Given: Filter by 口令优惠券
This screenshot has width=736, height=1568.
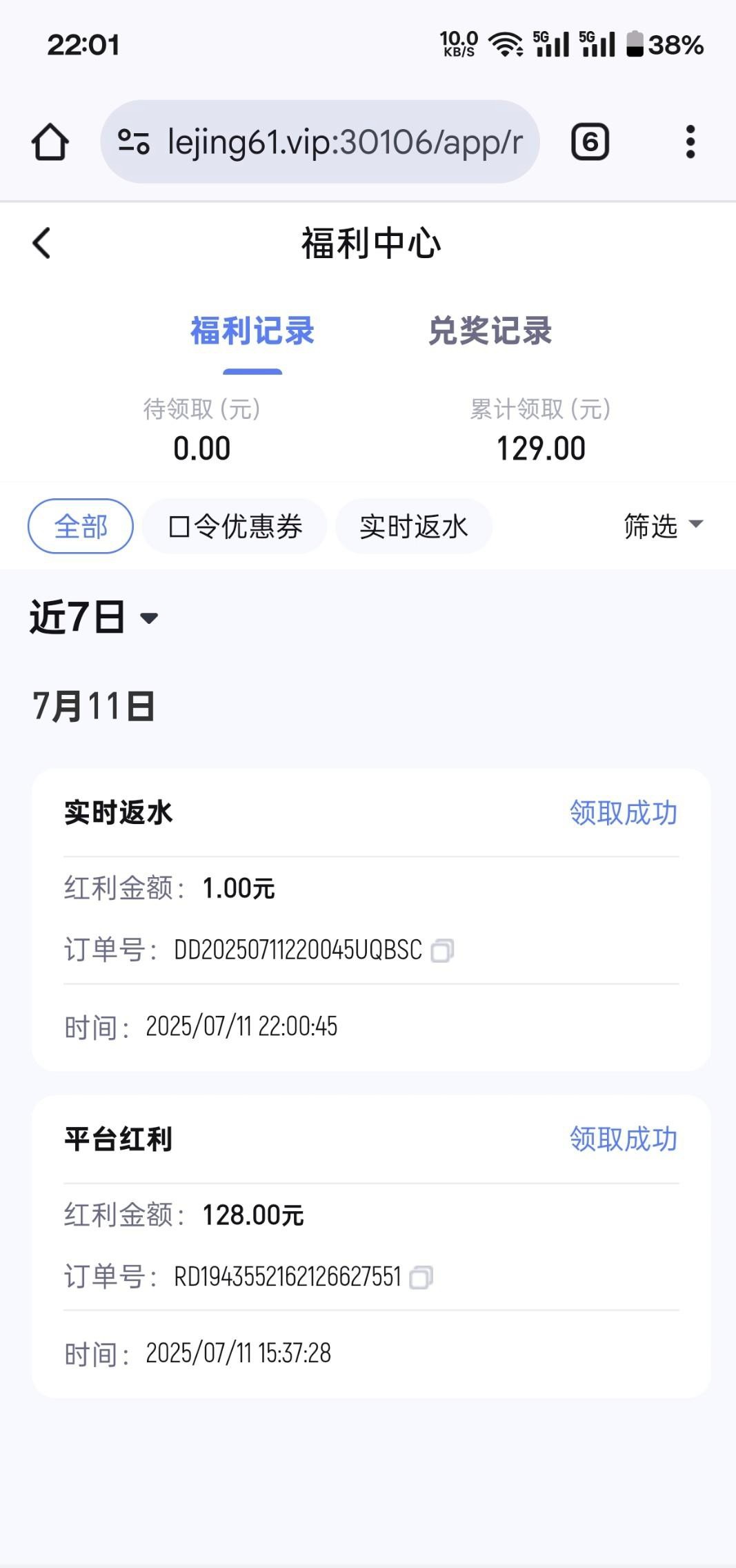Looking at the screenshot, I should [235, 527].
